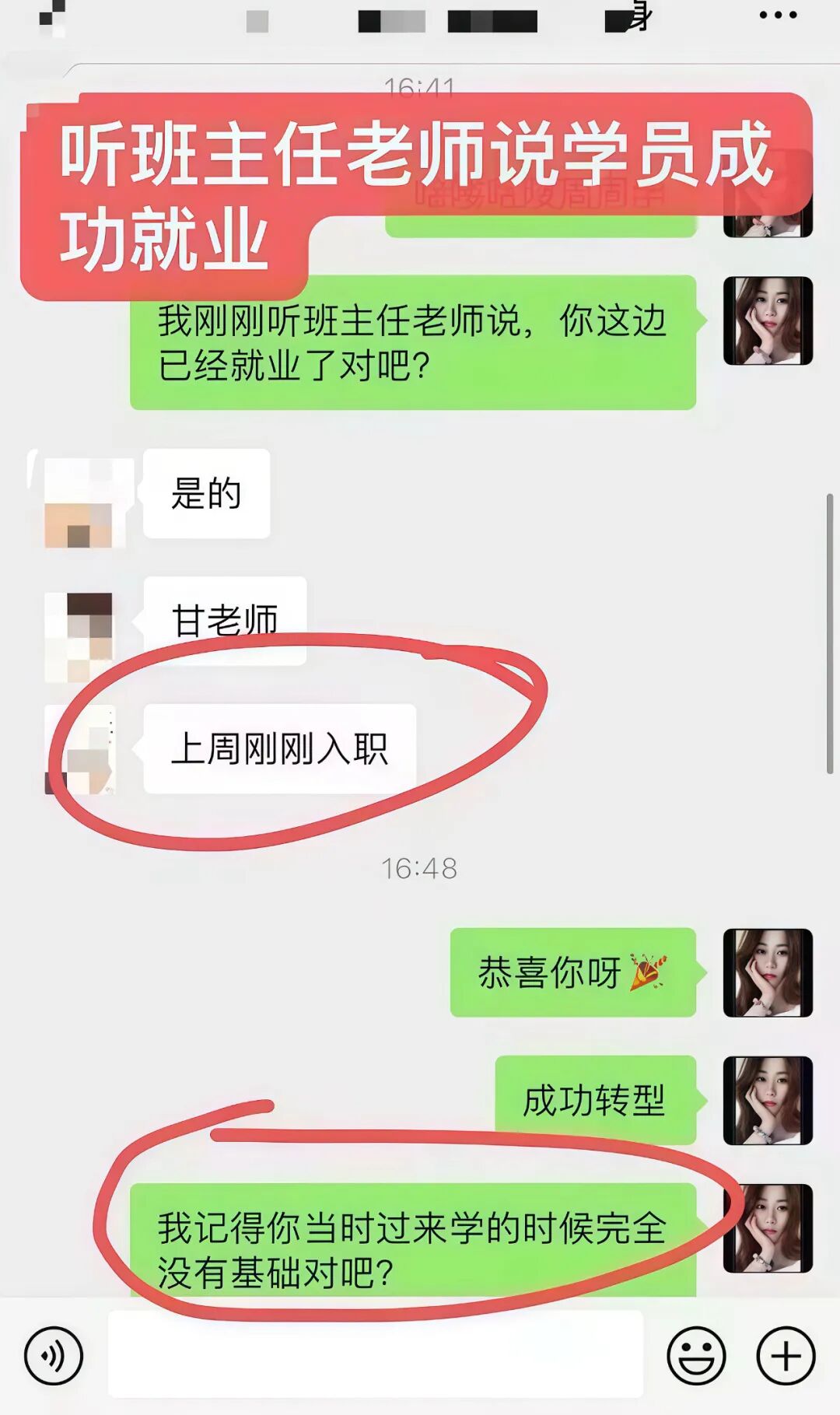The height and width of the screenshot is (1415, 840).
Task: Focus the message text field
Action: 376,1354
